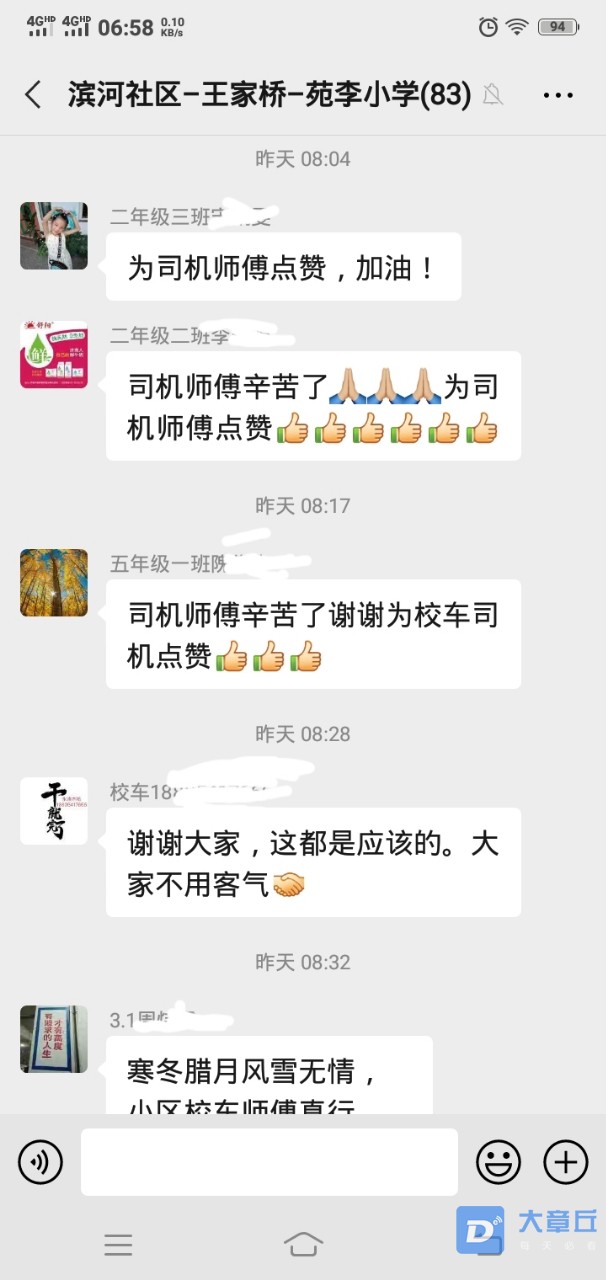Tap the message text field
Screen dimensions: 606x1280
[x=269, y=1162]
